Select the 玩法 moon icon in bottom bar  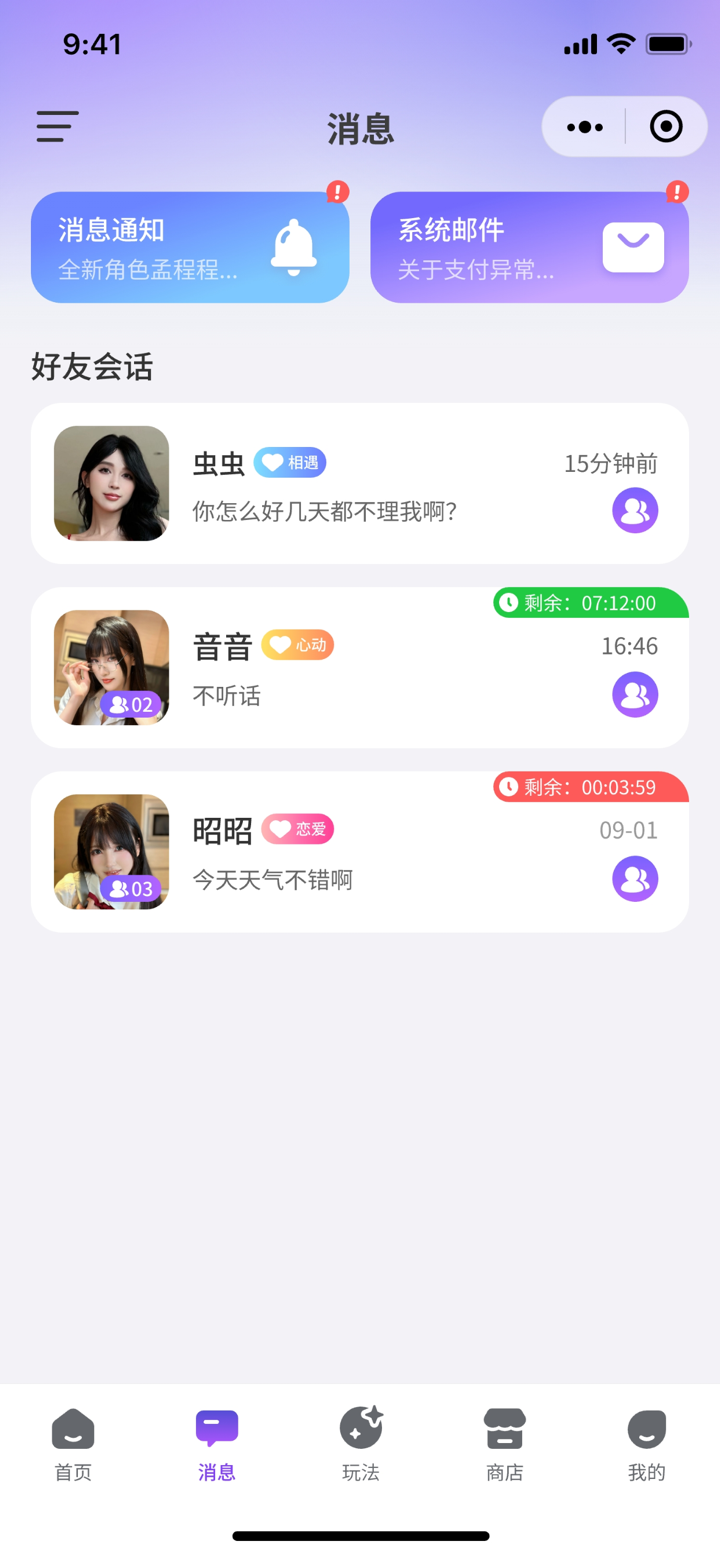pyautogui.click(x=360, y=1432)
